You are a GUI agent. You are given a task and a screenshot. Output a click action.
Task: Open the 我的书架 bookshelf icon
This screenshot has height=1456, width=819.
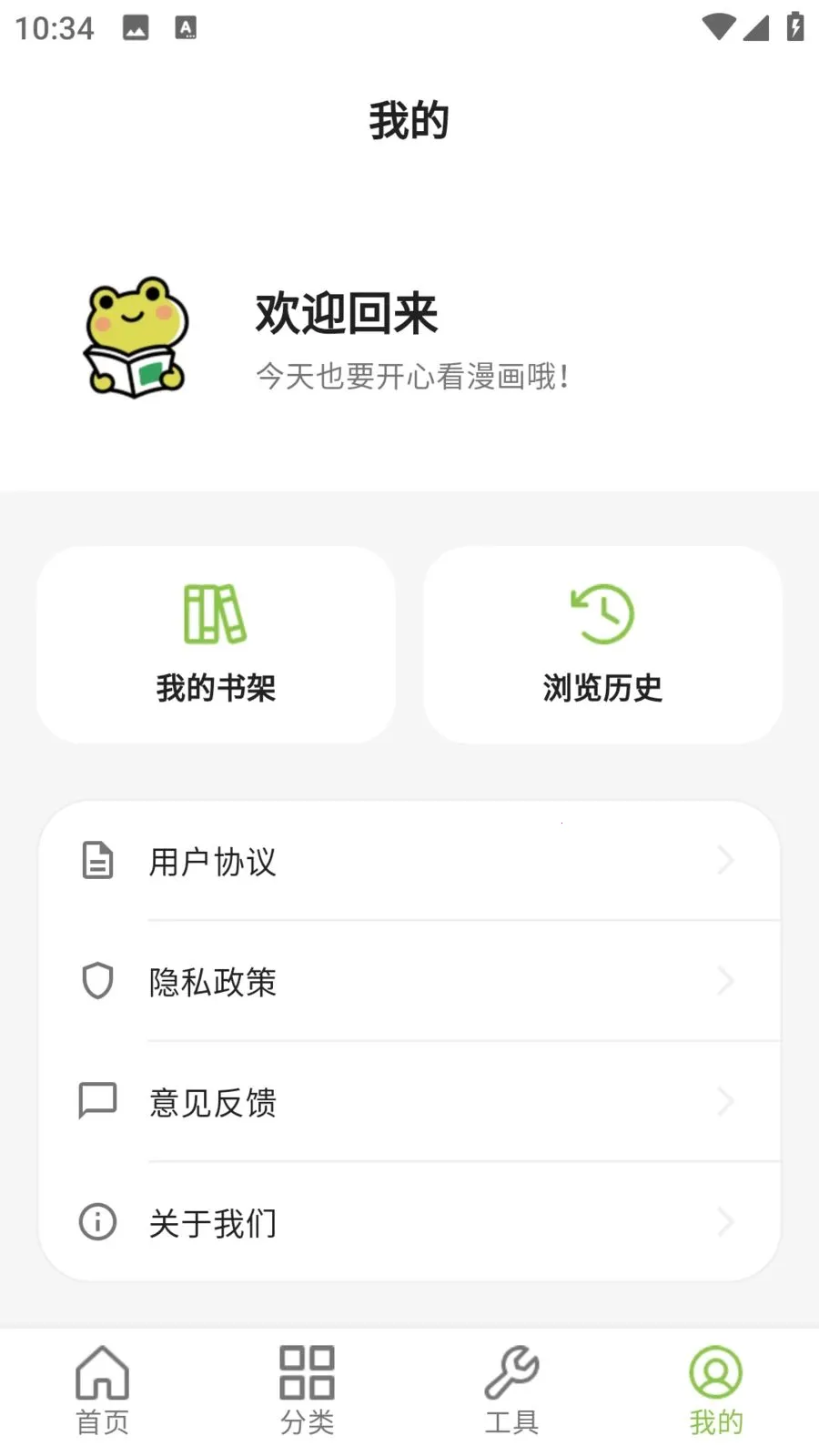(x=215, y=614)
